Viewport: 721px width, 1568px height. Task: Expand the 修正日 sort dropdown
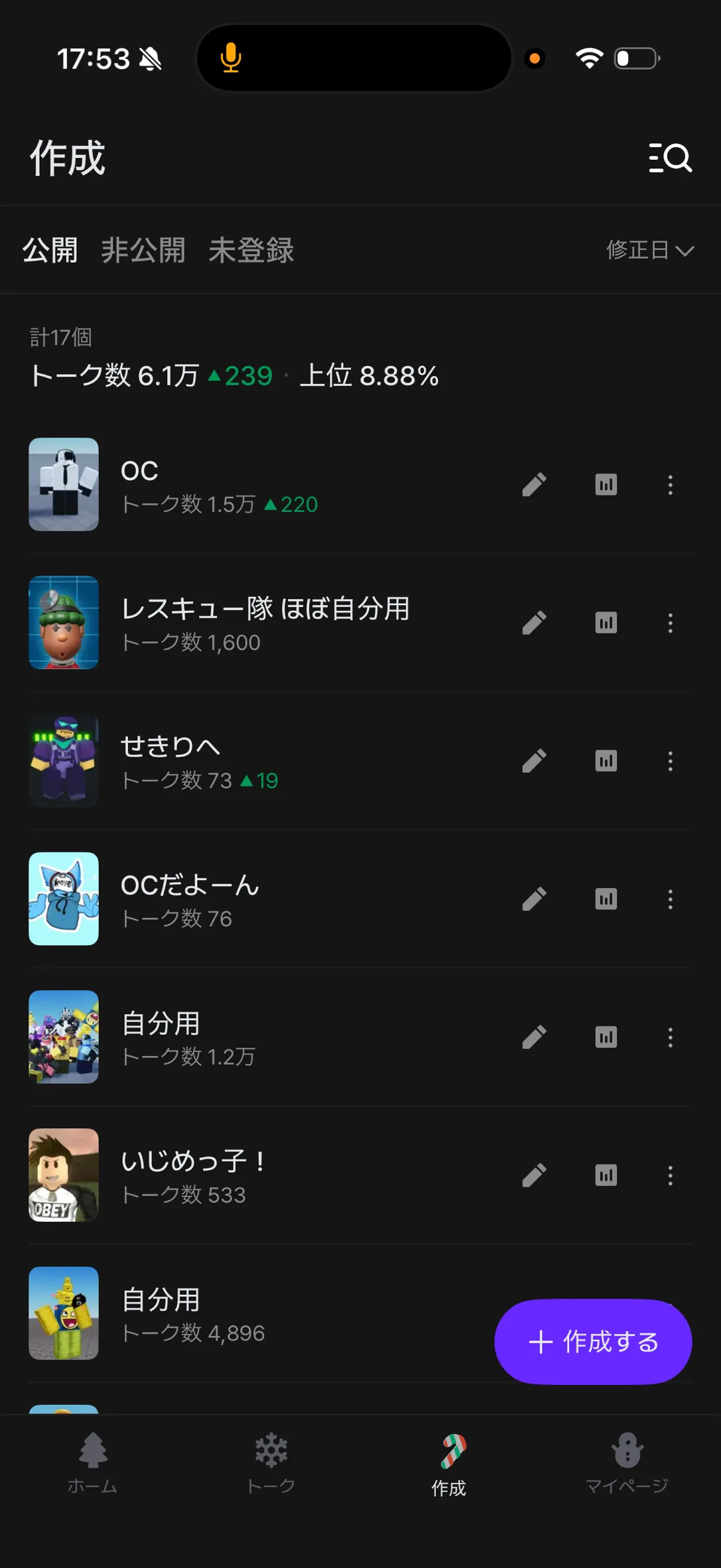coord(649,251)
